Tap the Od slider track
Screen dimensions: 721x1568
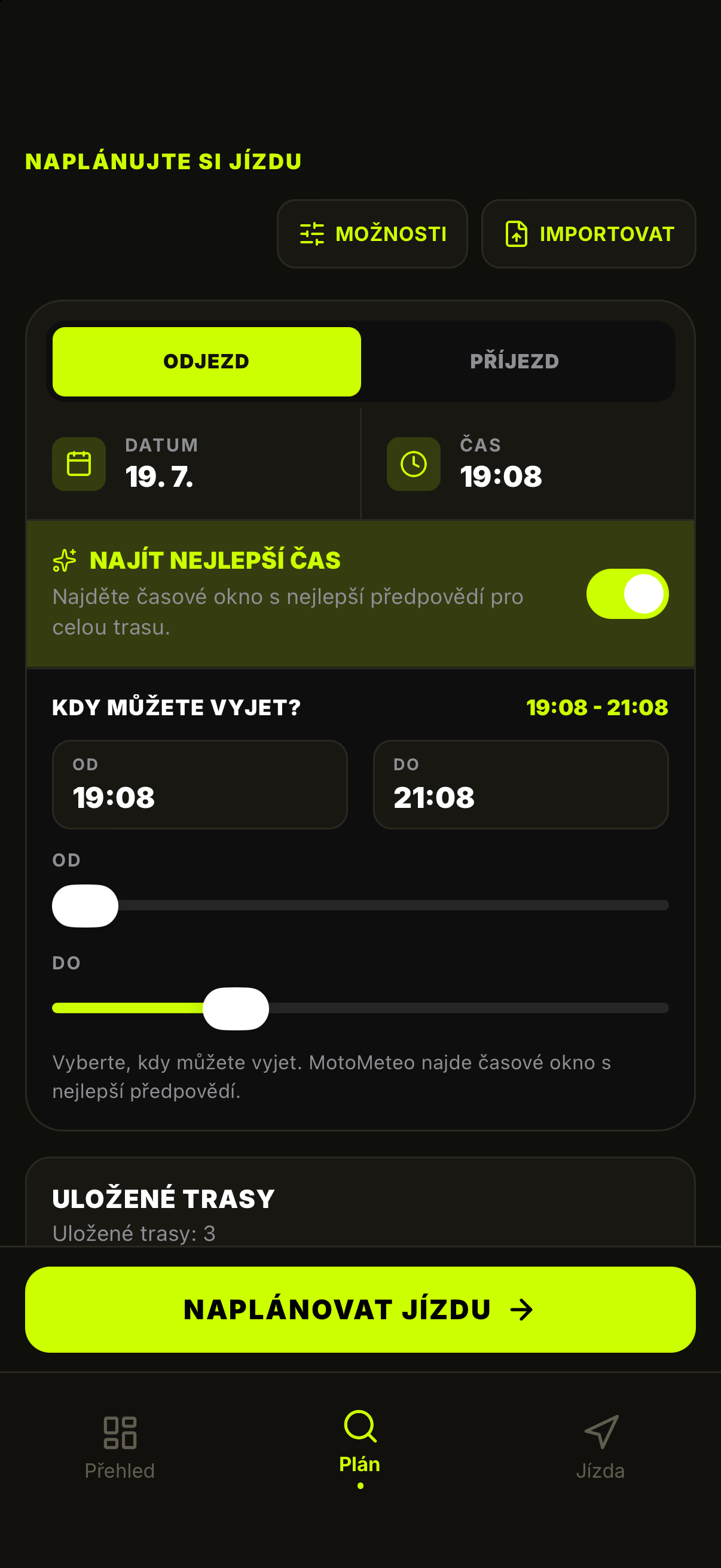[360, 905]
